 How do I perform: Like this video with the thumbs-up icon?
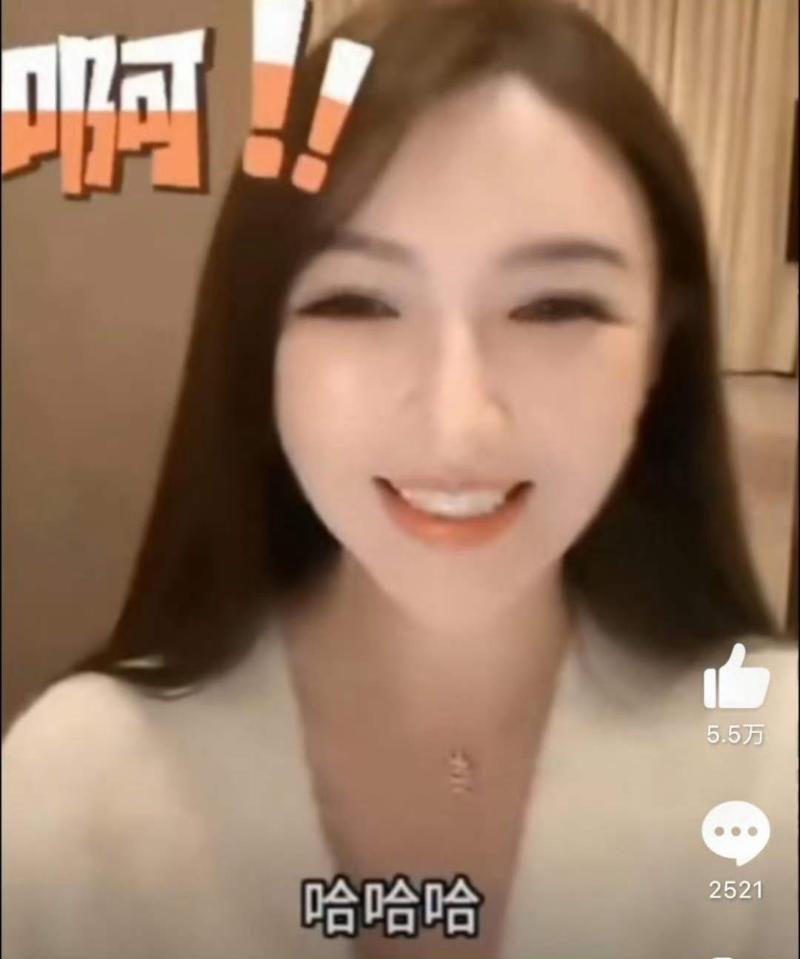point(736,678)
